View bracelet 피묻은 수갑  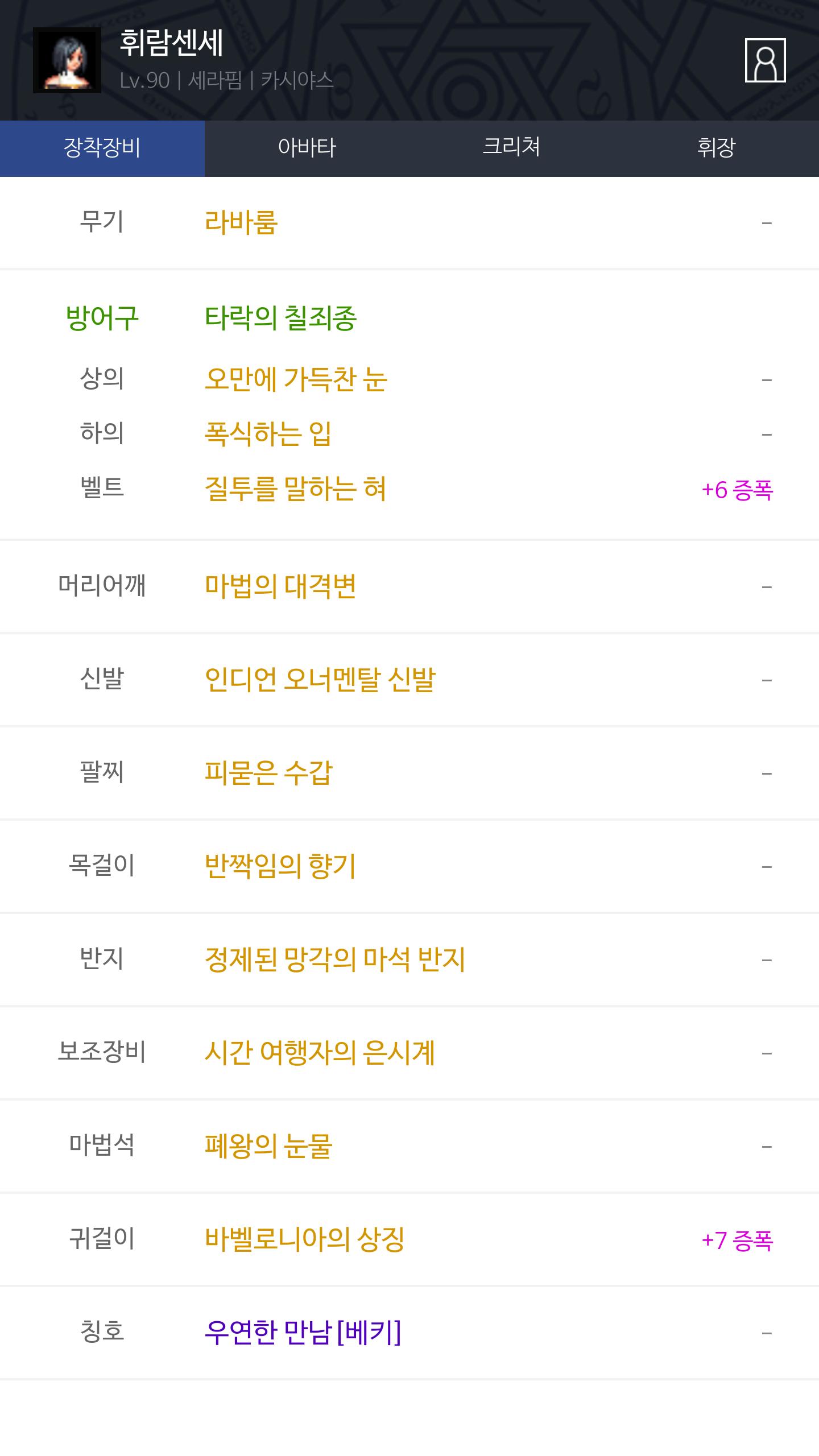click(x=268, y=773)
